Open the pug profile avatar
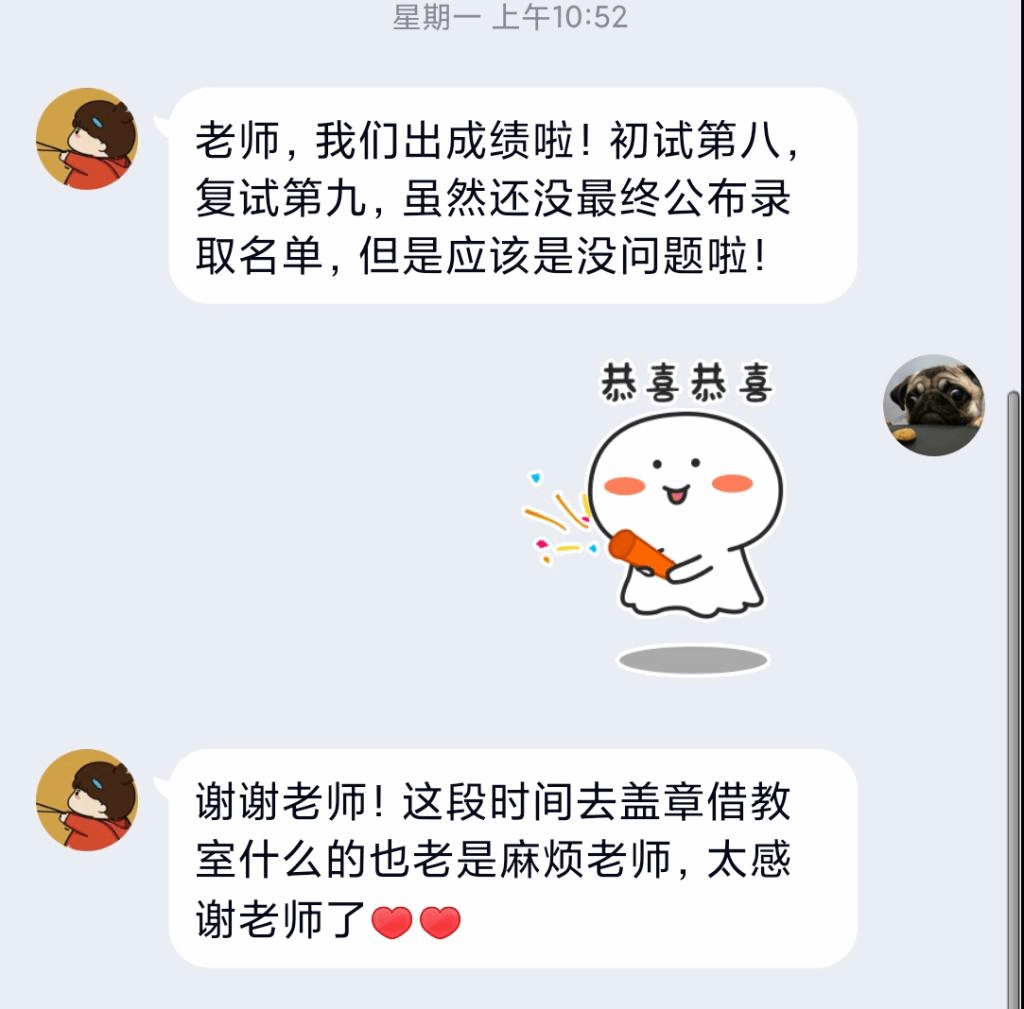 tap(934, 405)
